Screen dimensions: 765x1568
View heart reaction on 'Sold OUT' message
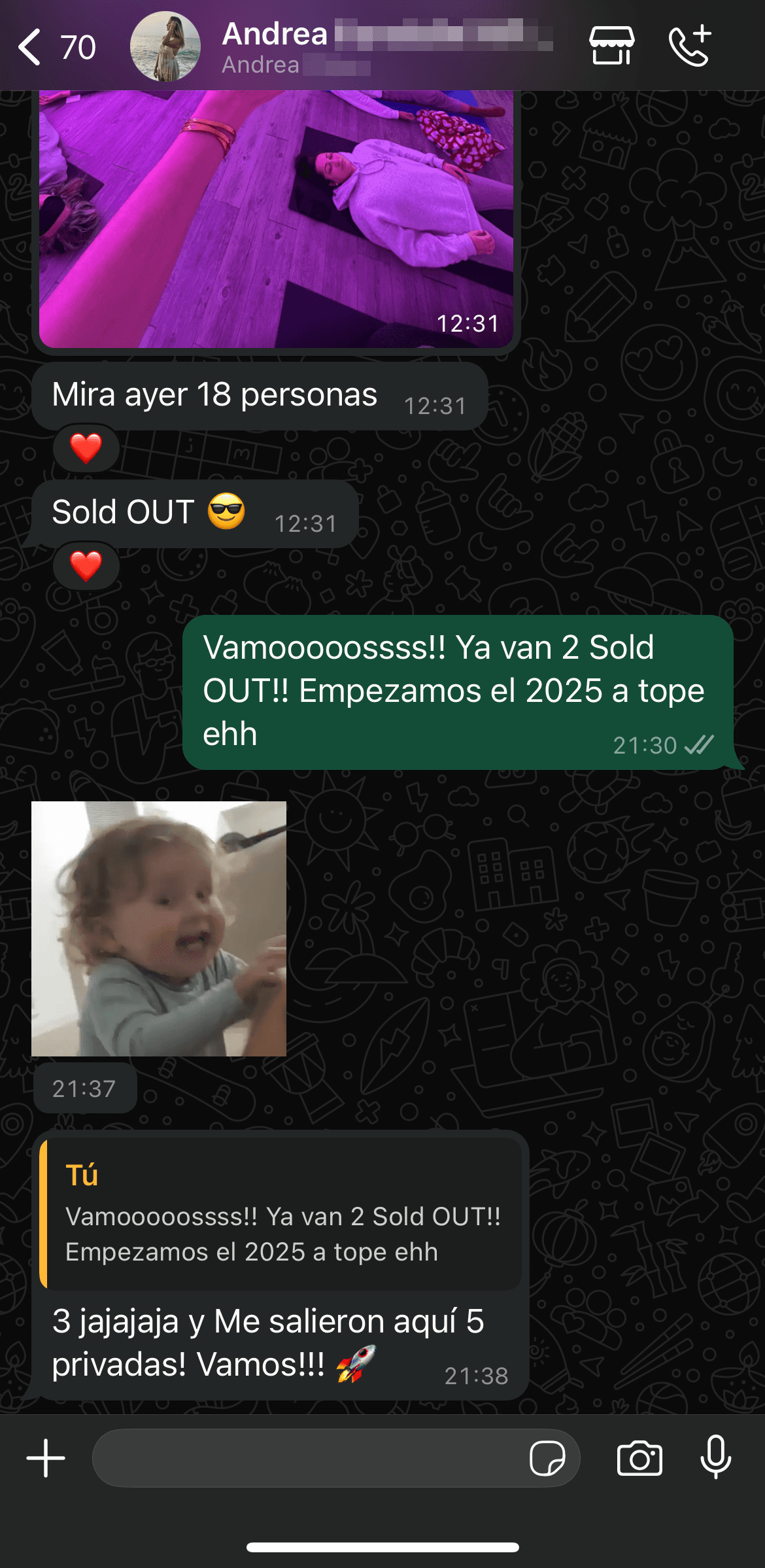(x=86, y=566)
